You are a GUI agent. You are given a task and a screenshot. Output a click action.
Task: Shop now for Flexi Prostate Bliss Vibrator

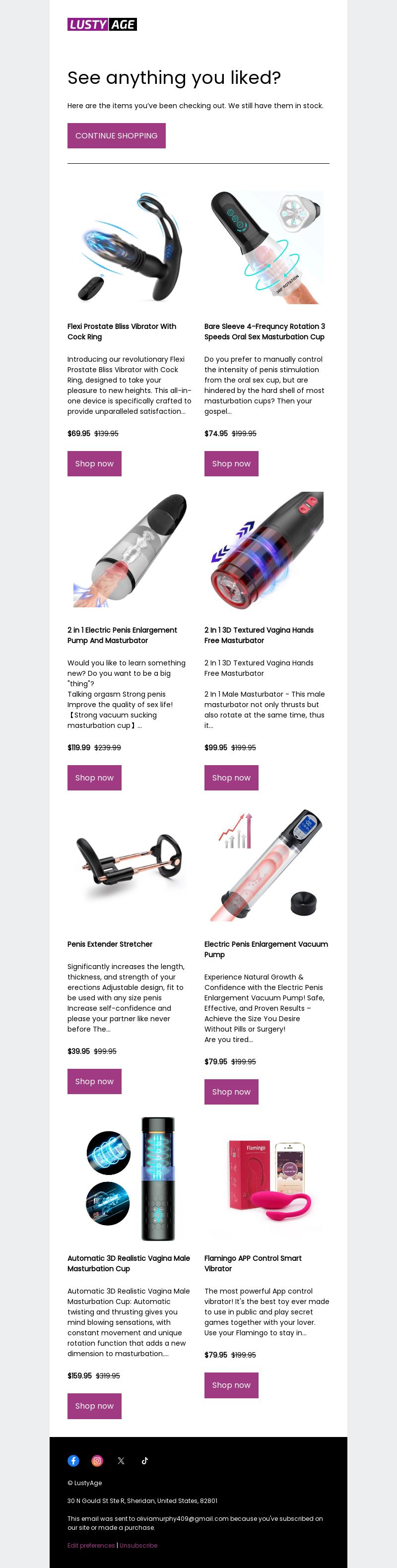click(x=94, y=464)
